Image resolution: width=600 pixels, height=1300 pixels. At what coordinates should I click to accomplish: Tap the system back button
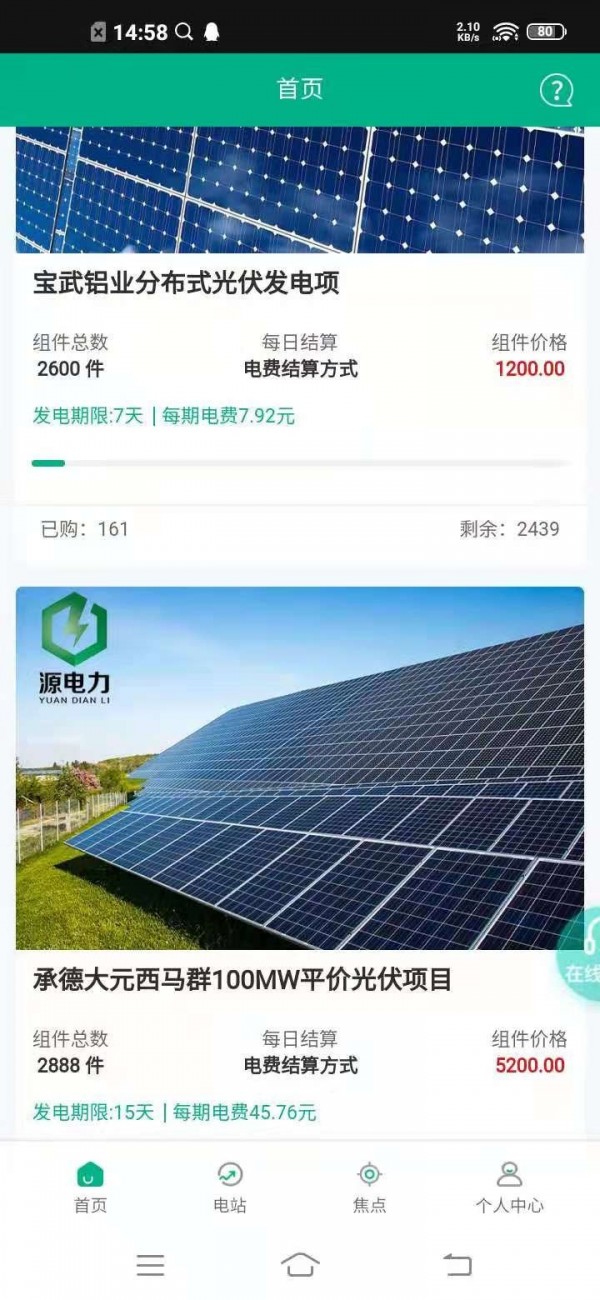pos(457,1265)
